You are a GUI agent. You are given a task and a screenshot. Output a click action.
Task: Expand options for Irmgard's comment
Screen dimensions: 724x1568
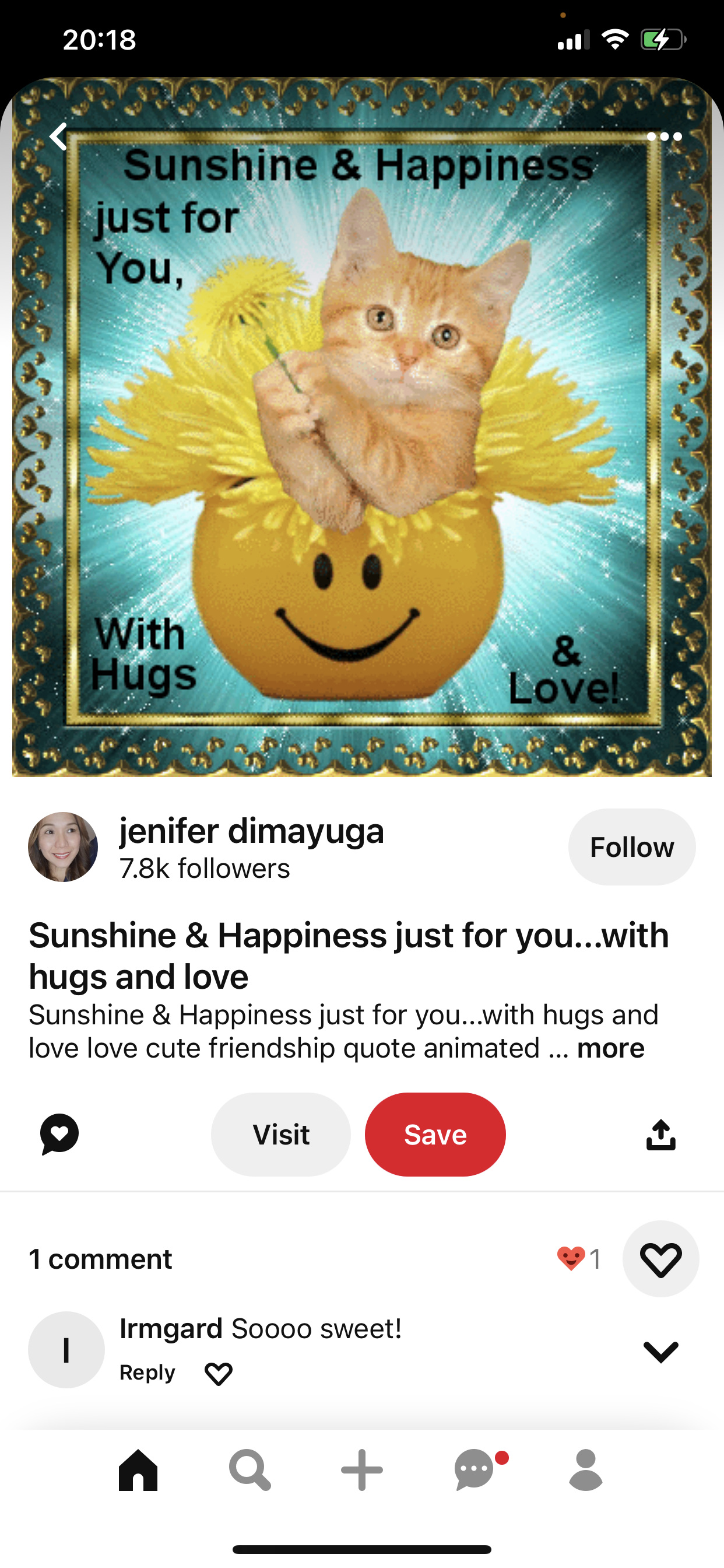(660, 1352)
